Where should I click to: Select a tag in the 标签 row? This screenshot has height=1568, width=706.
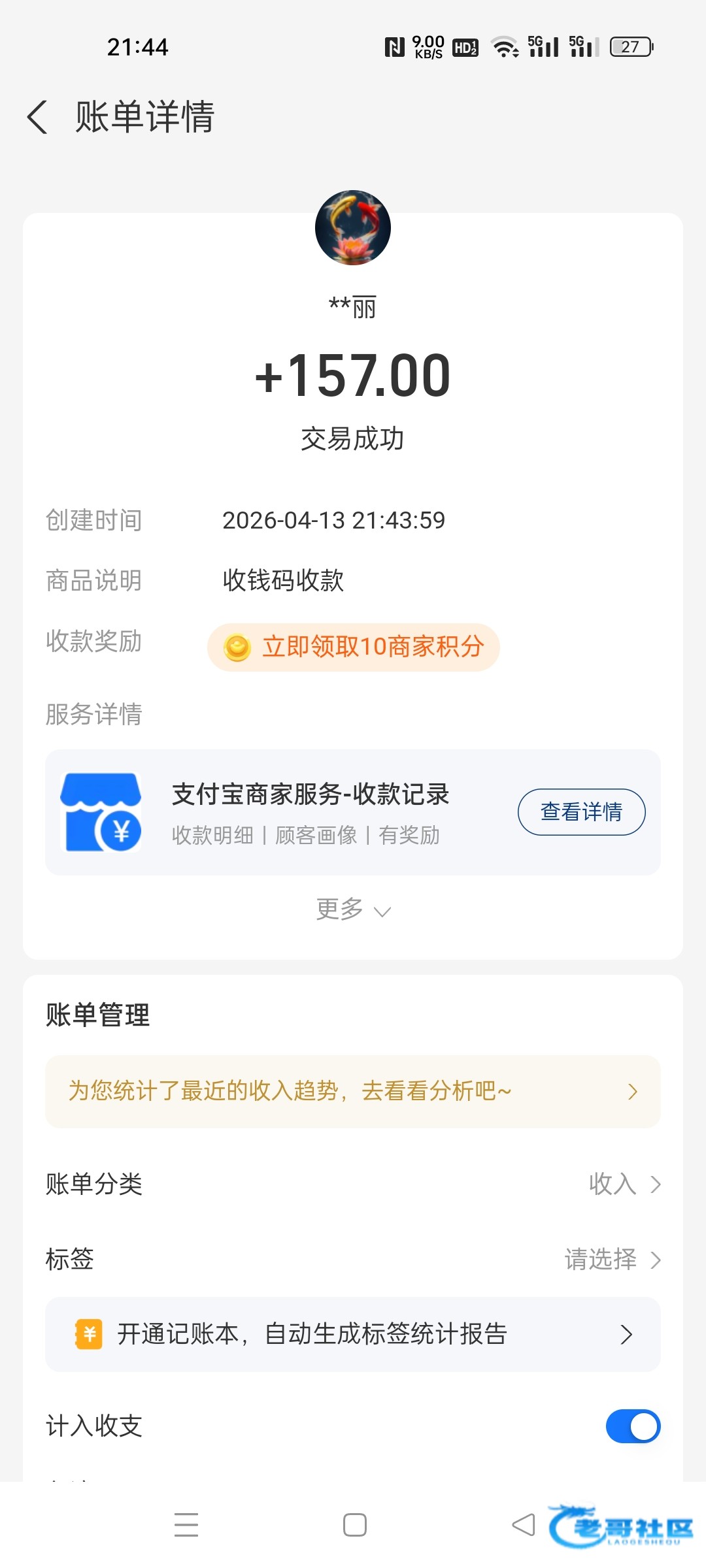[x=613, y=1259]
